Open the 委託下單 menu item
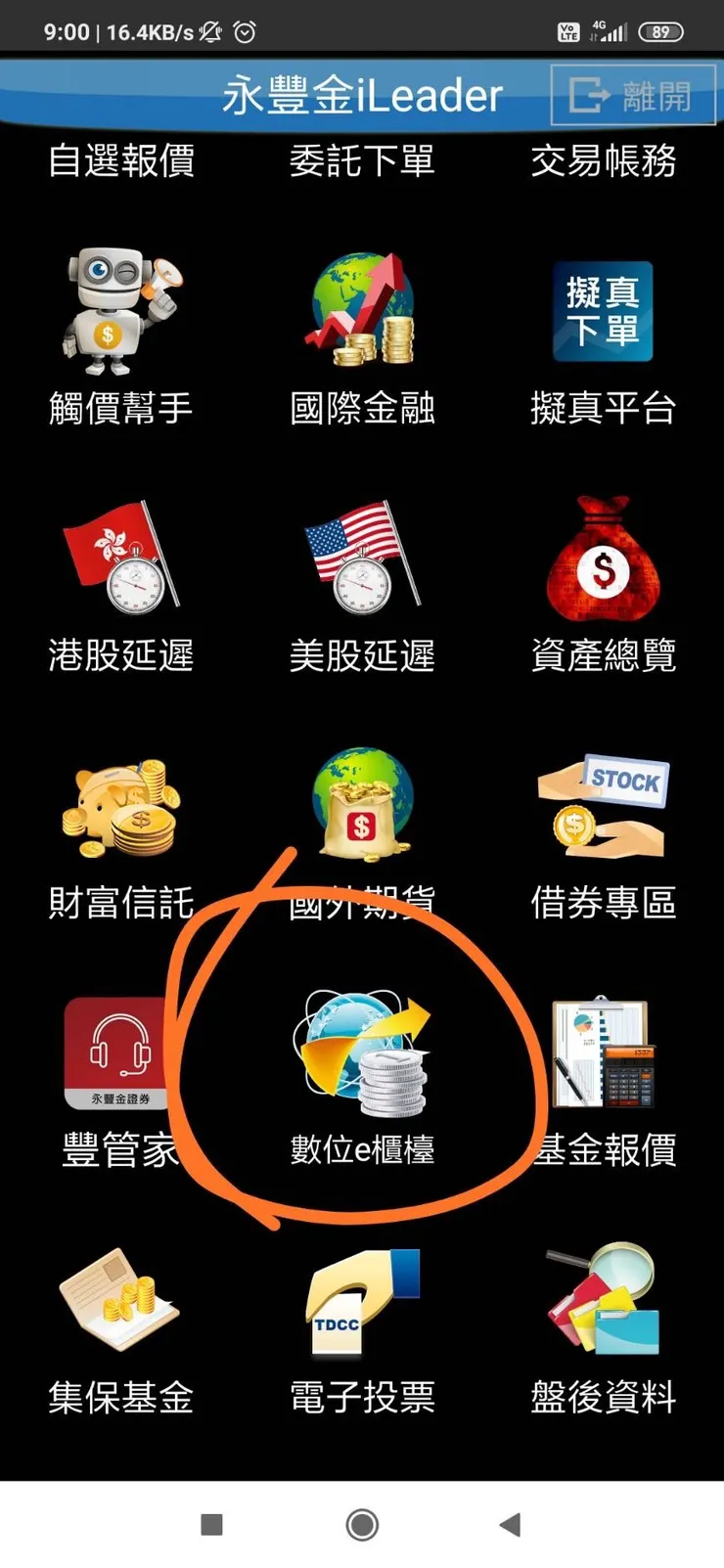Viewport: 724px width, 1568px height. tap(362, 161)
